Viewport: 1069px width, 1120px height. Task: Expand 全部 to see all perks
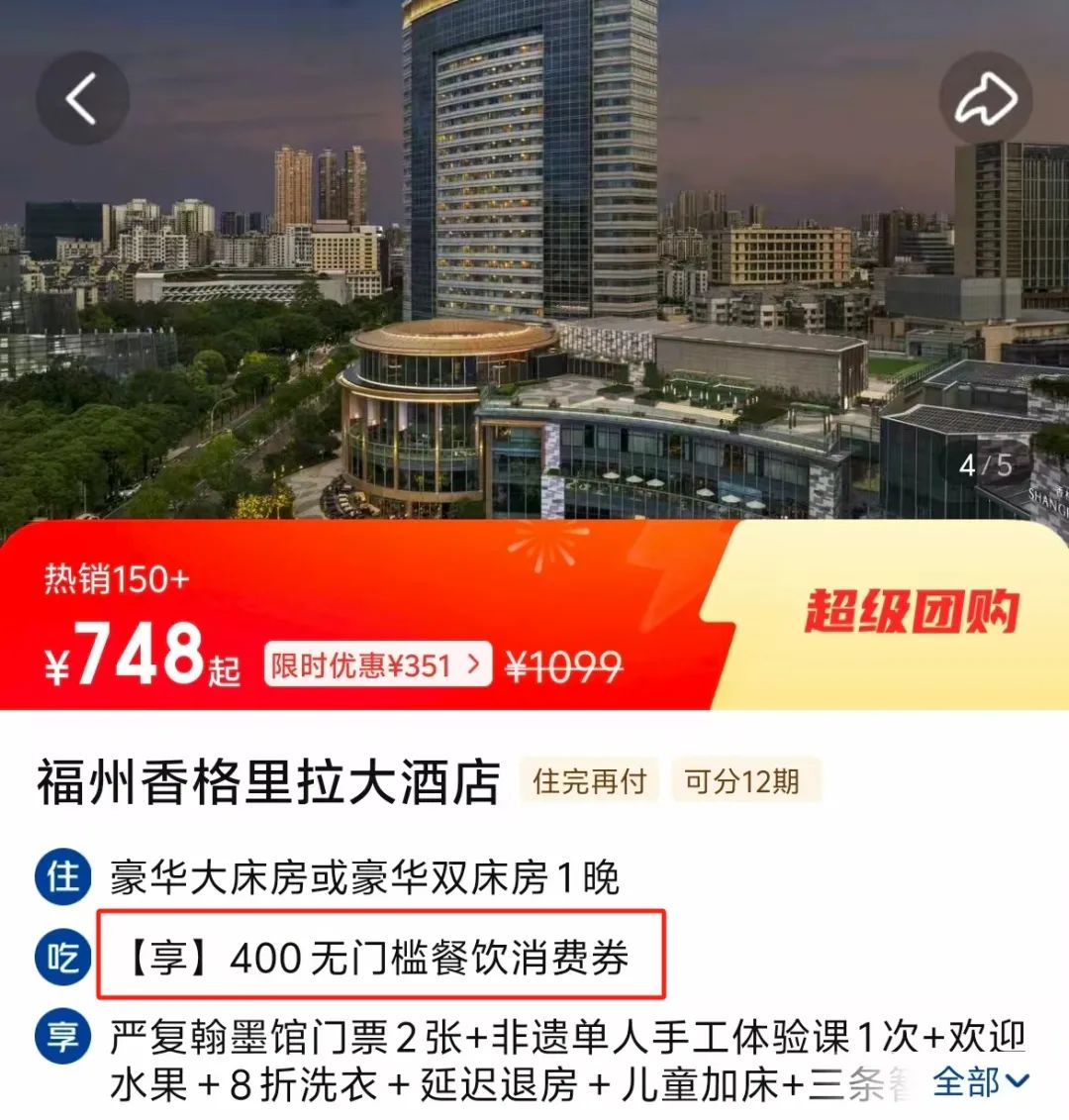980,1081
